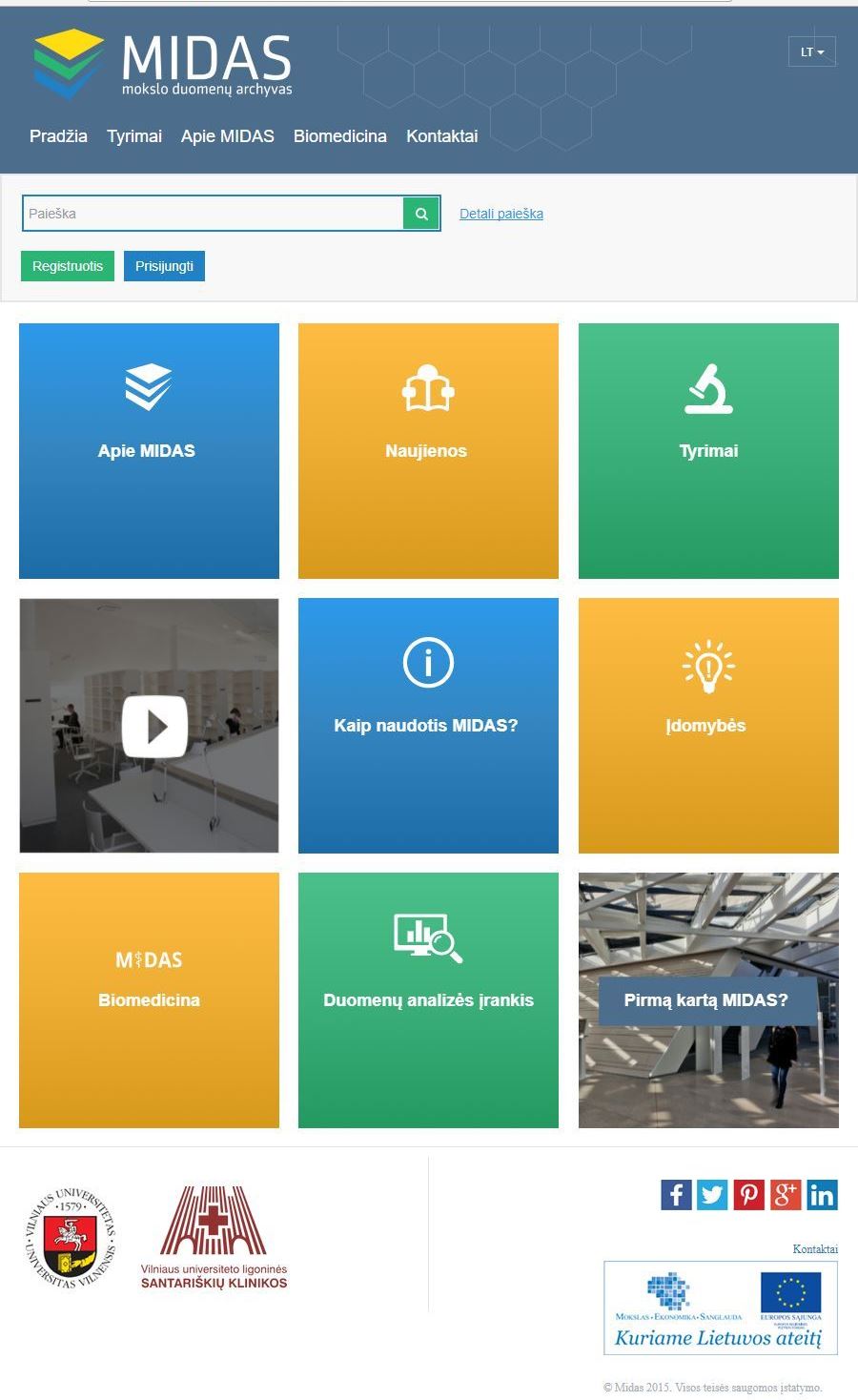Viewport: 858px width, 1400px height.
Task: Tap the Registruotis button
Action: 68,266
